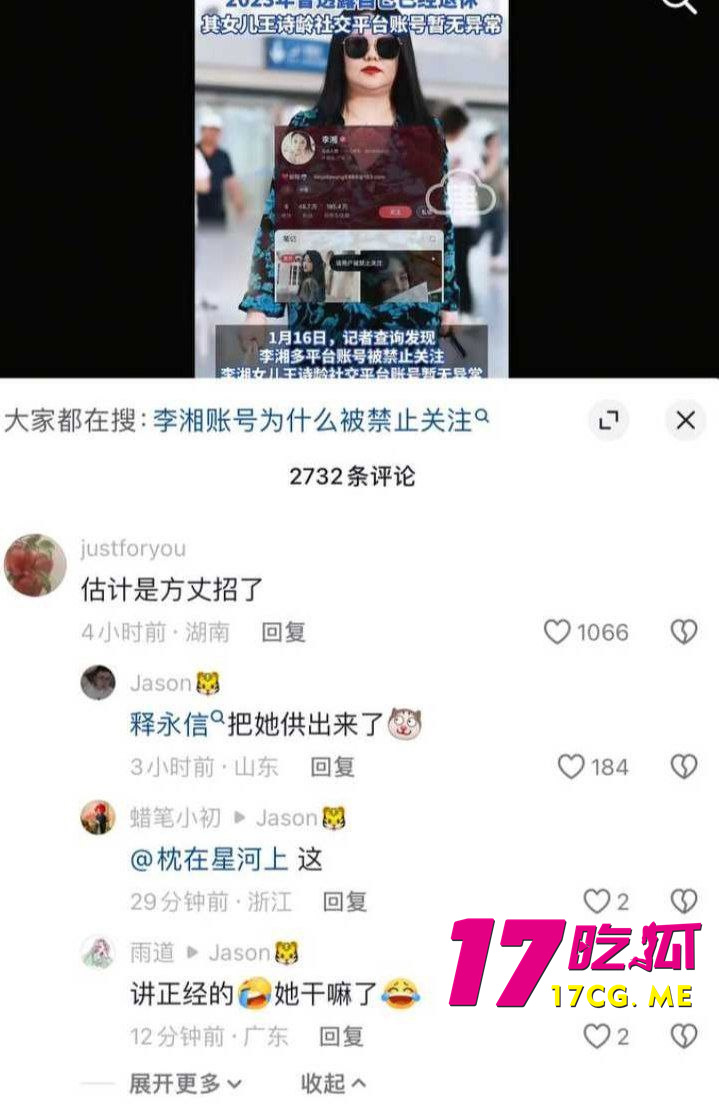This screenshot has height=1115, width=719.
Task: Close the comments panel
Action: tap(685, 421)
